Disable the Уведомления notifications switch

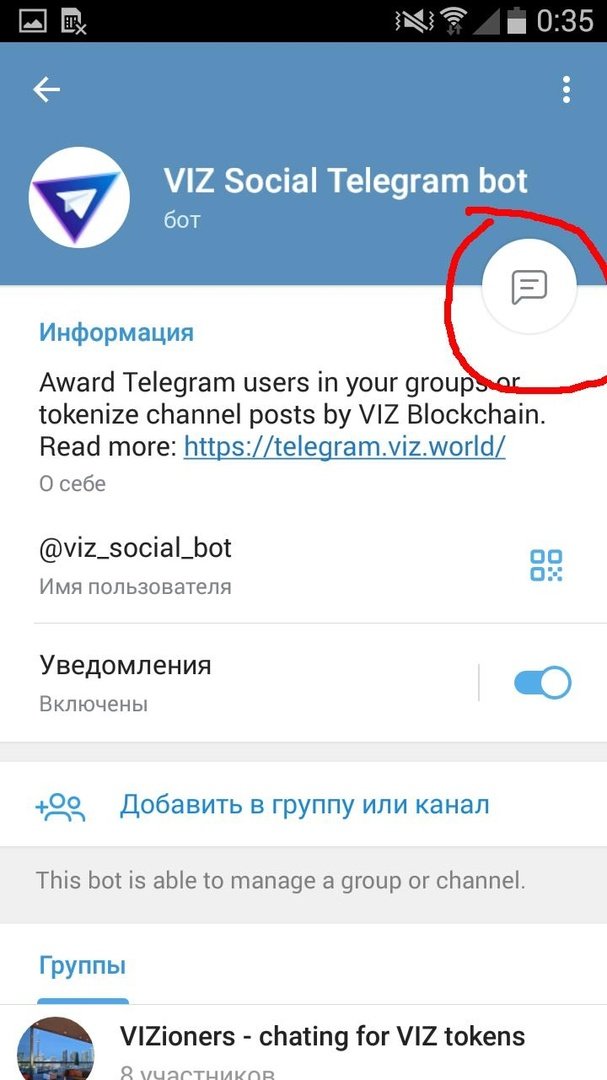(x=542, y=683)
